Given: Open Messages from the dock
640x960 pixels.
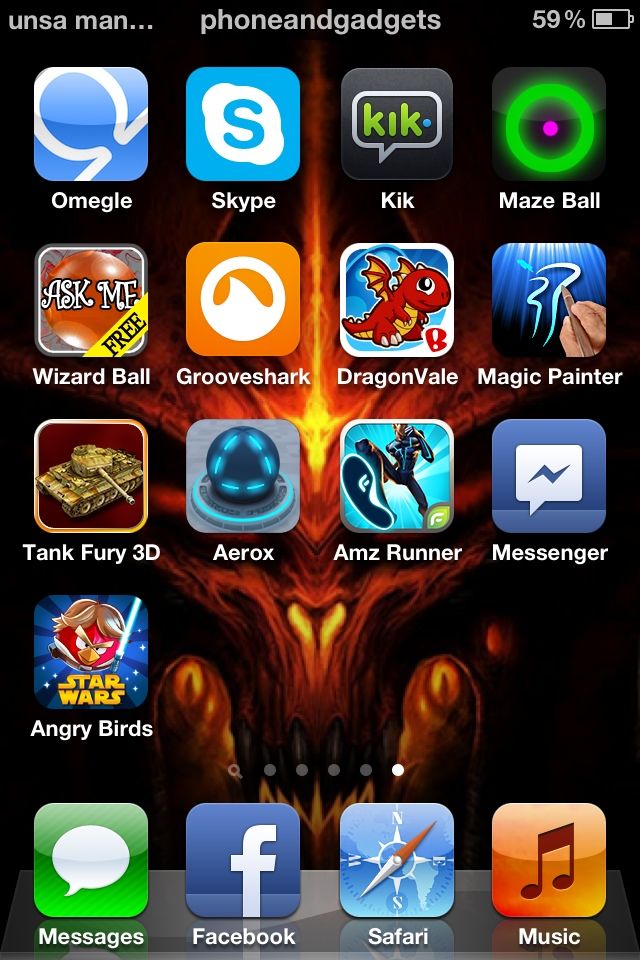Looking at the screenshot, I should [x=91, y=862].
